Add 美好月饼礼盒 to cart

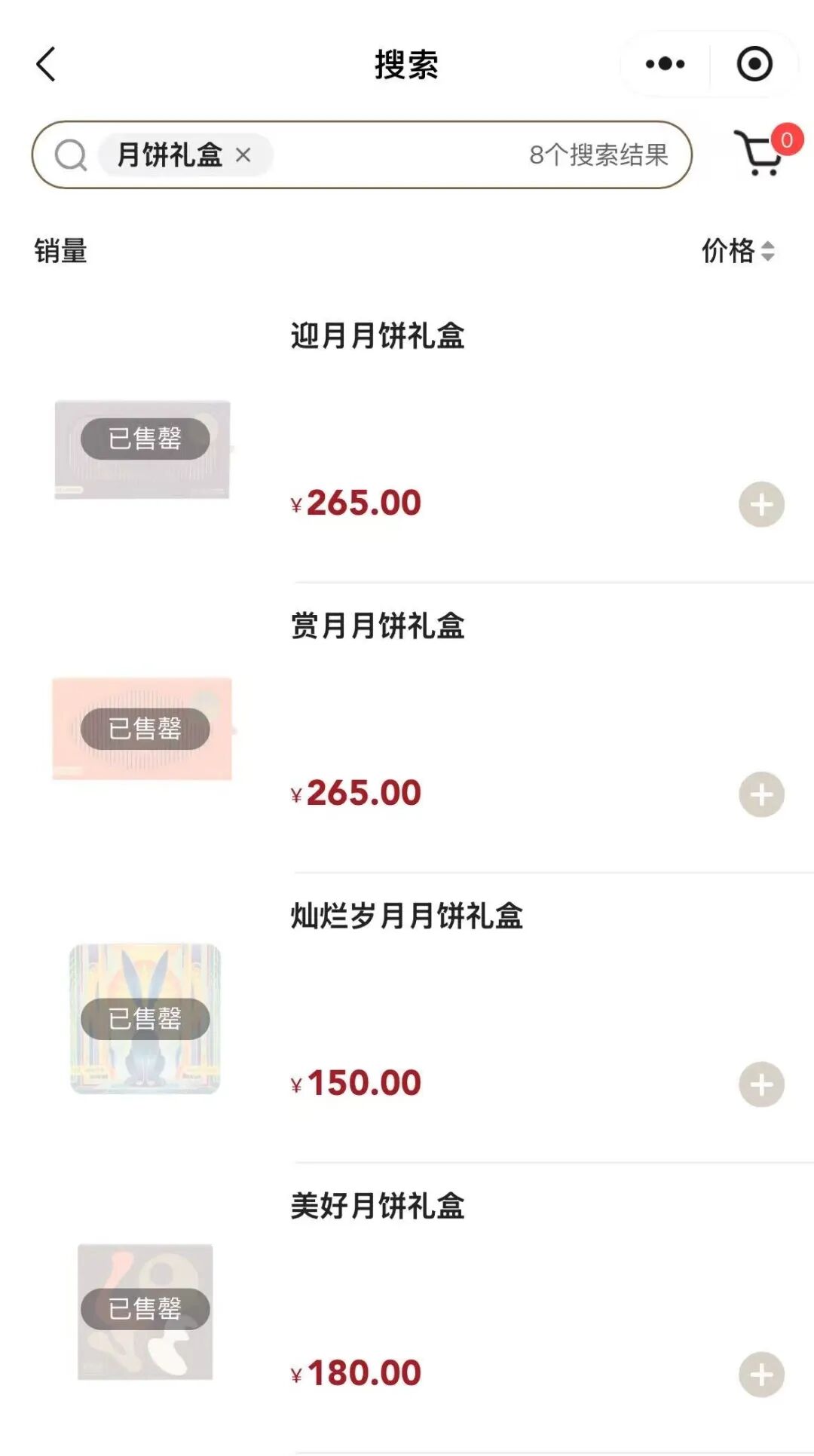click(761, 1374)
